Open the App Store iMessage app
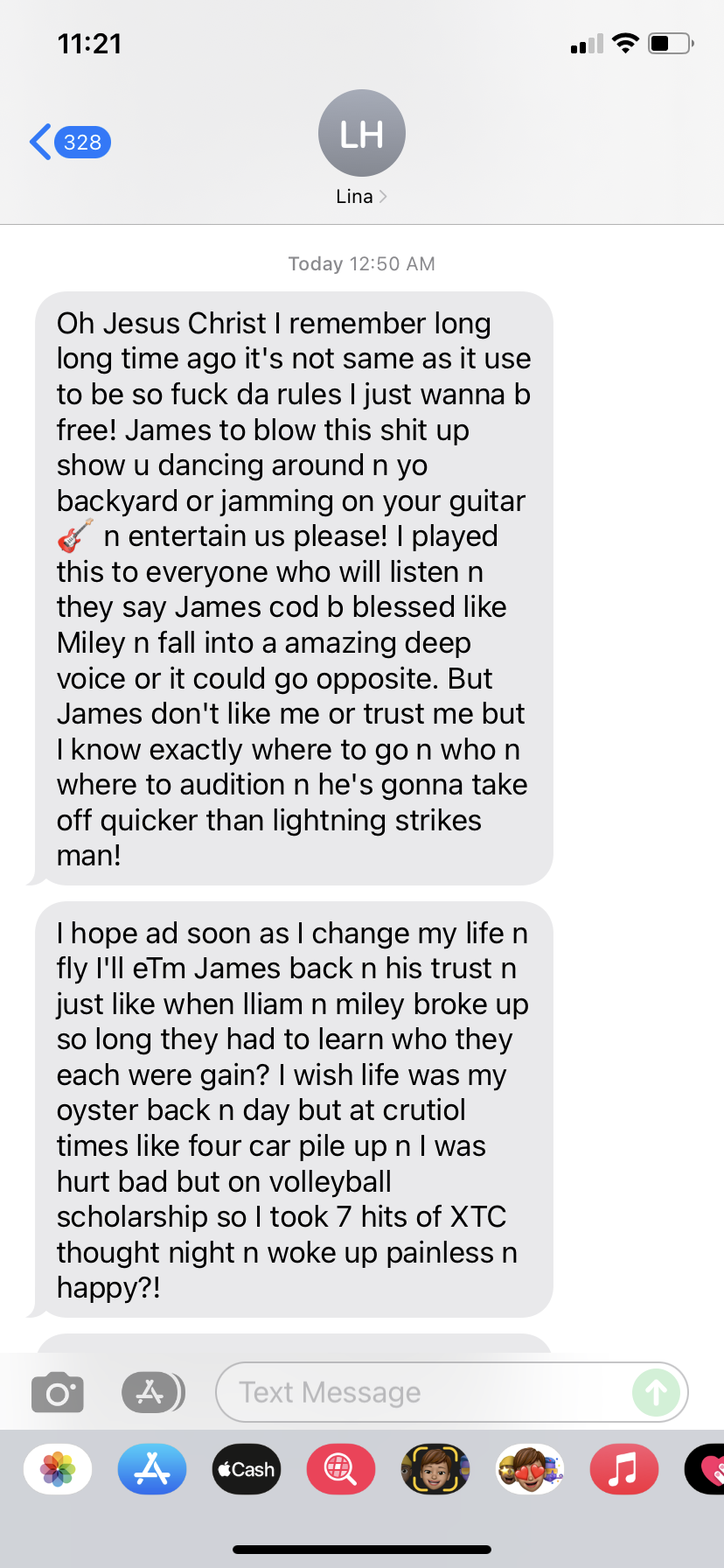This screenshot has width=724, height=1568. [x=152, y=1469]
